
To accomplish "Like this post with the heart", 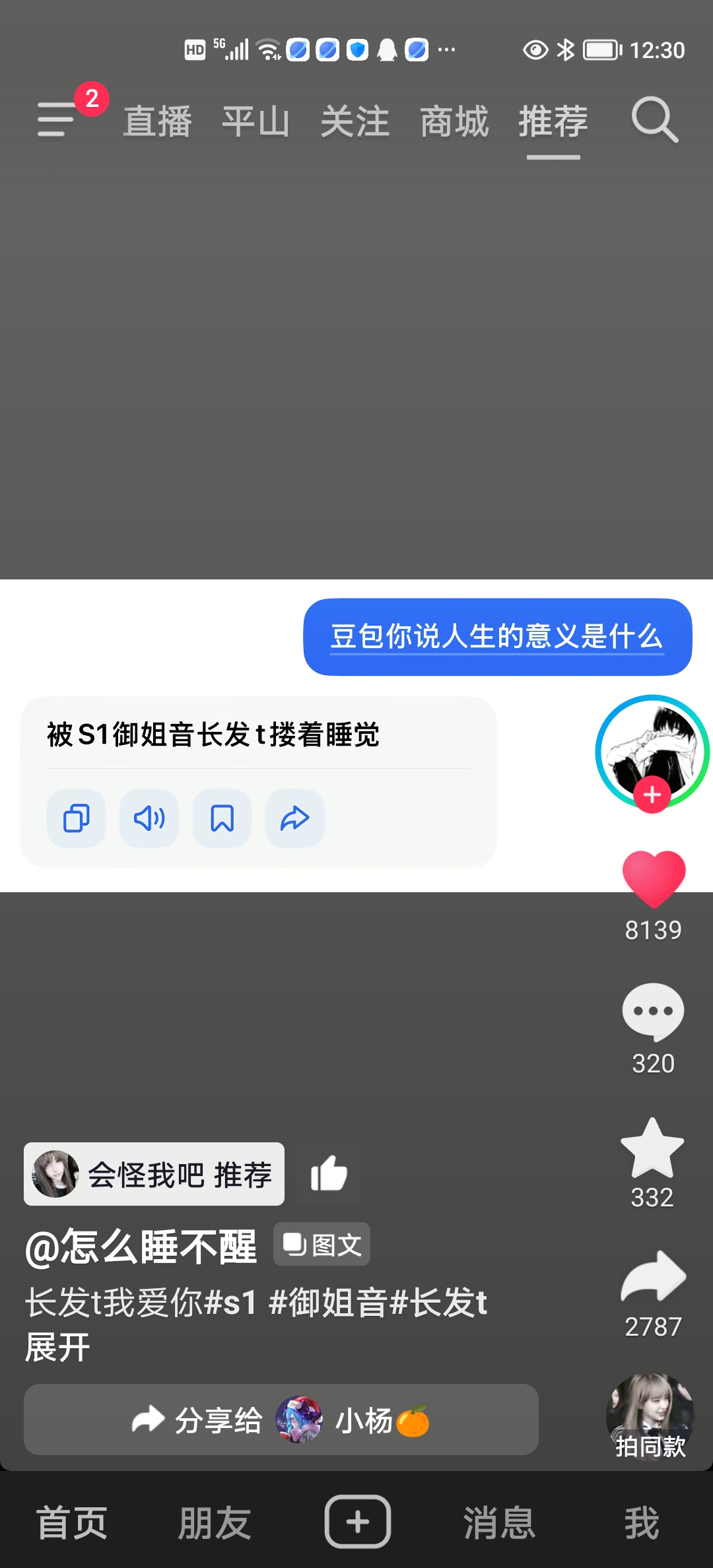I will [x=654, y=878].
